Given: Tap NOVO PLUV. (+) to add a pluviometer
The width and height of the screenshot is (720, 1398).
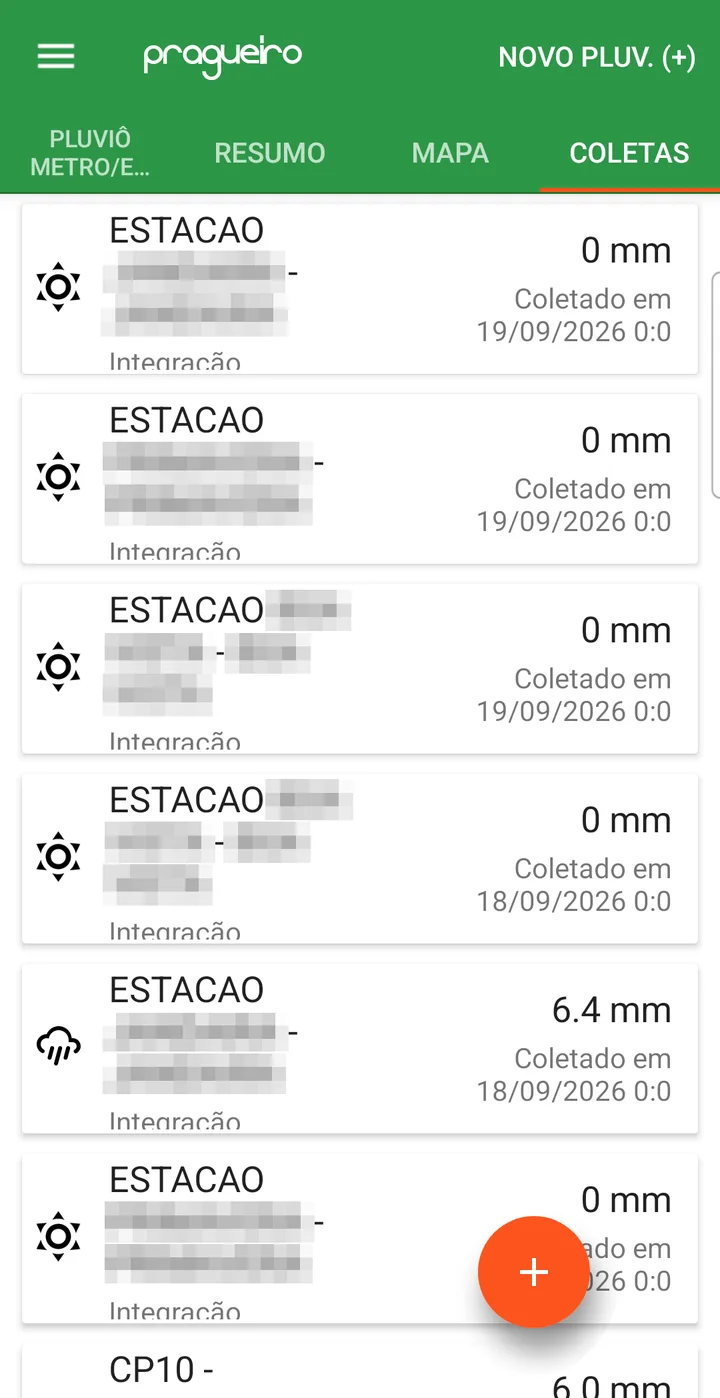Looking at the screenshot, I should point(597,57).
